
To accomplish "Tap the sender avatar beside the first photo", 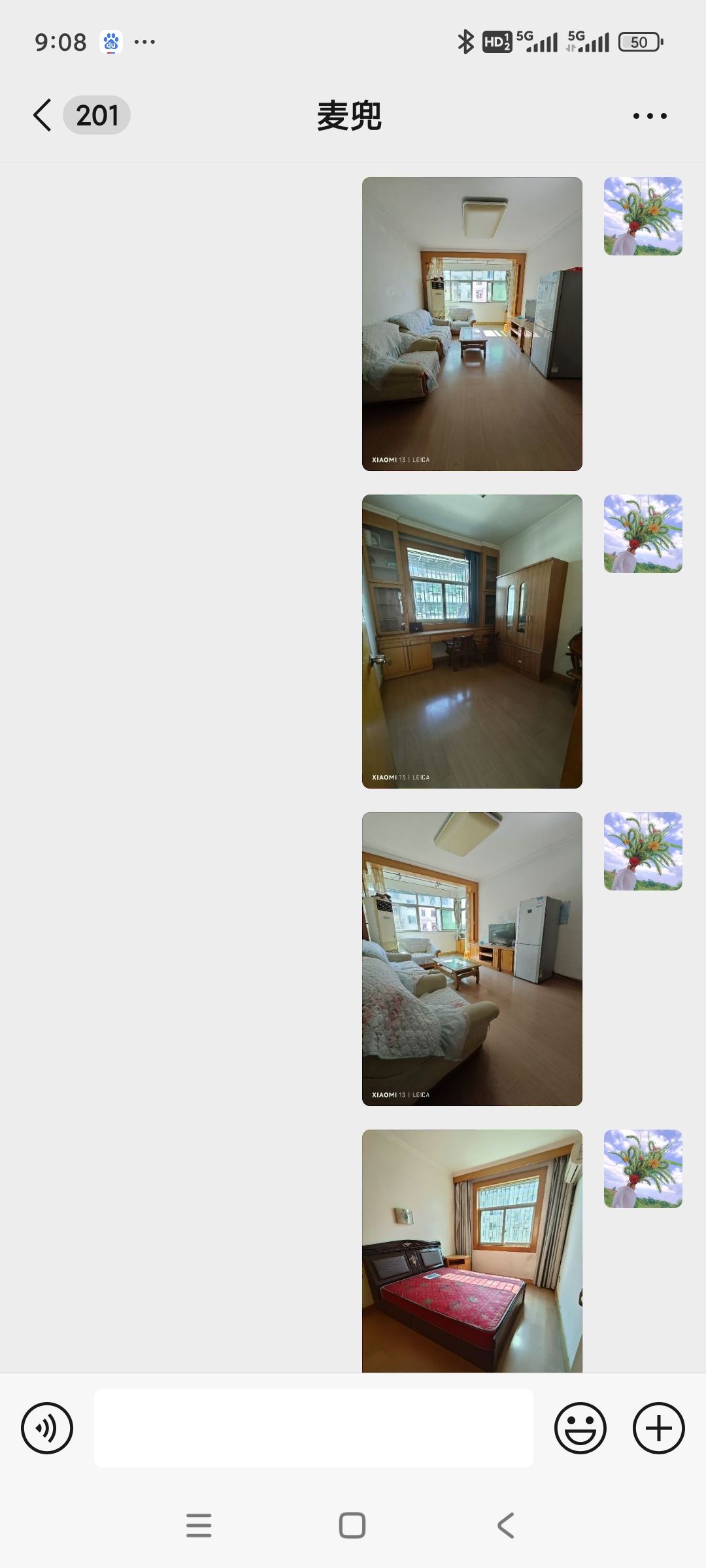I will click(643, 216).
